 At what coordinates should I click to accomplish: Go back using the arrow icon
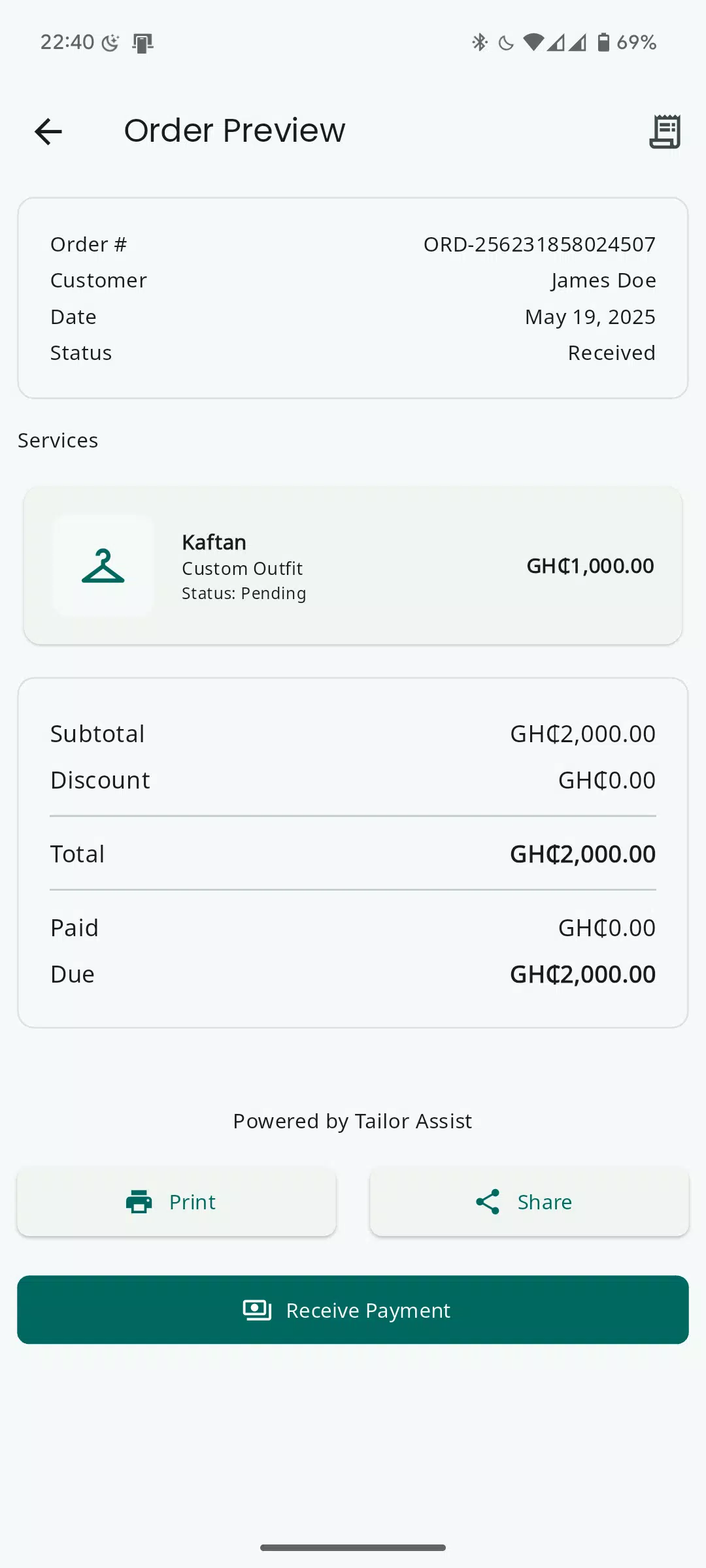click(x=48, y=131)
